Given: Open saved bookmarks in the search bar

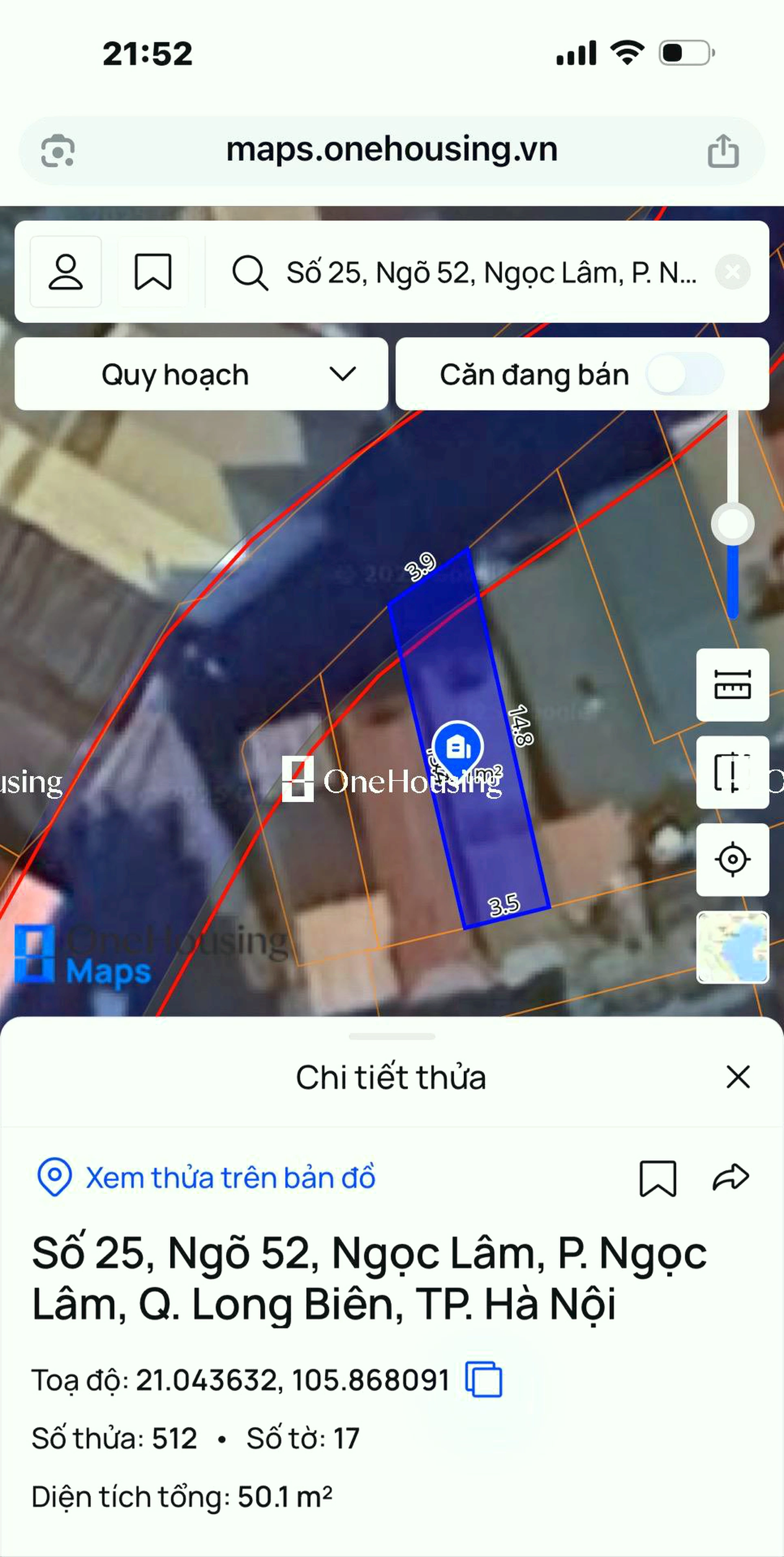Looking at the screenshot, I should [152, 272].
